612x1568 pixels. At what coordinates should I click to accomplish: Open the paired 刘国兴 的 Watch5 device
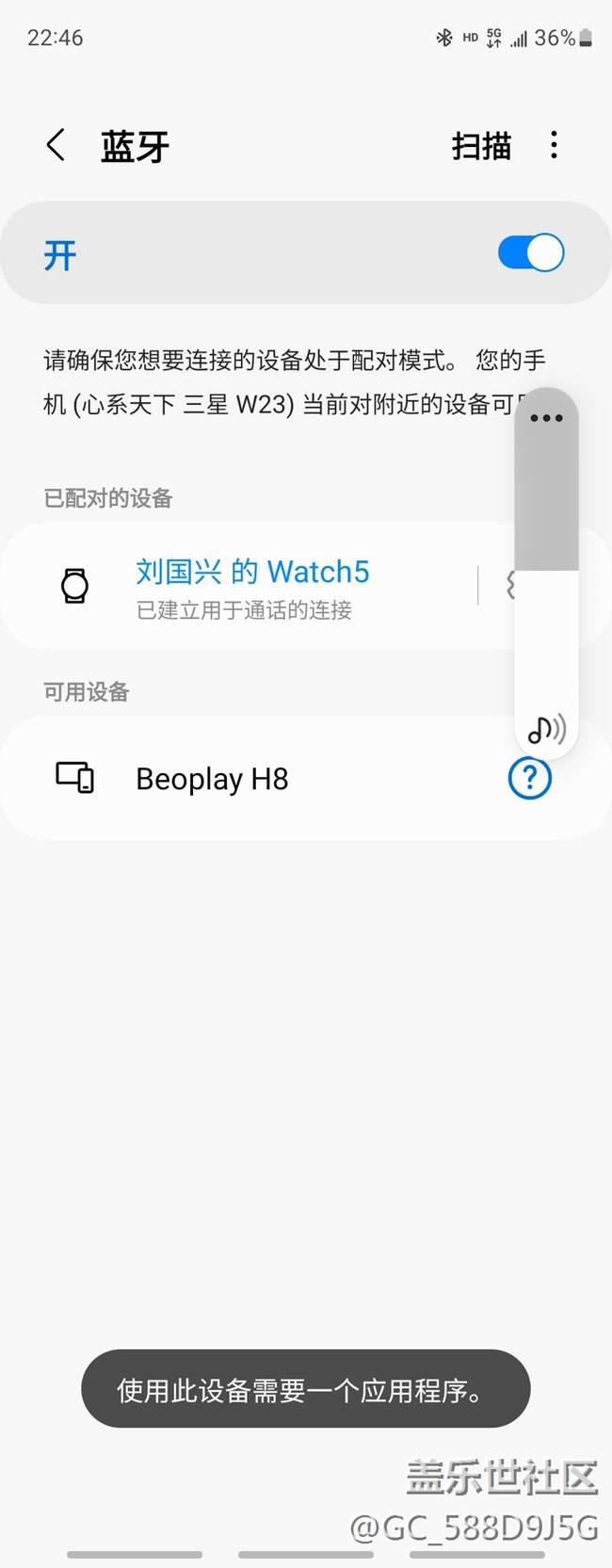(x=252, y=587)
